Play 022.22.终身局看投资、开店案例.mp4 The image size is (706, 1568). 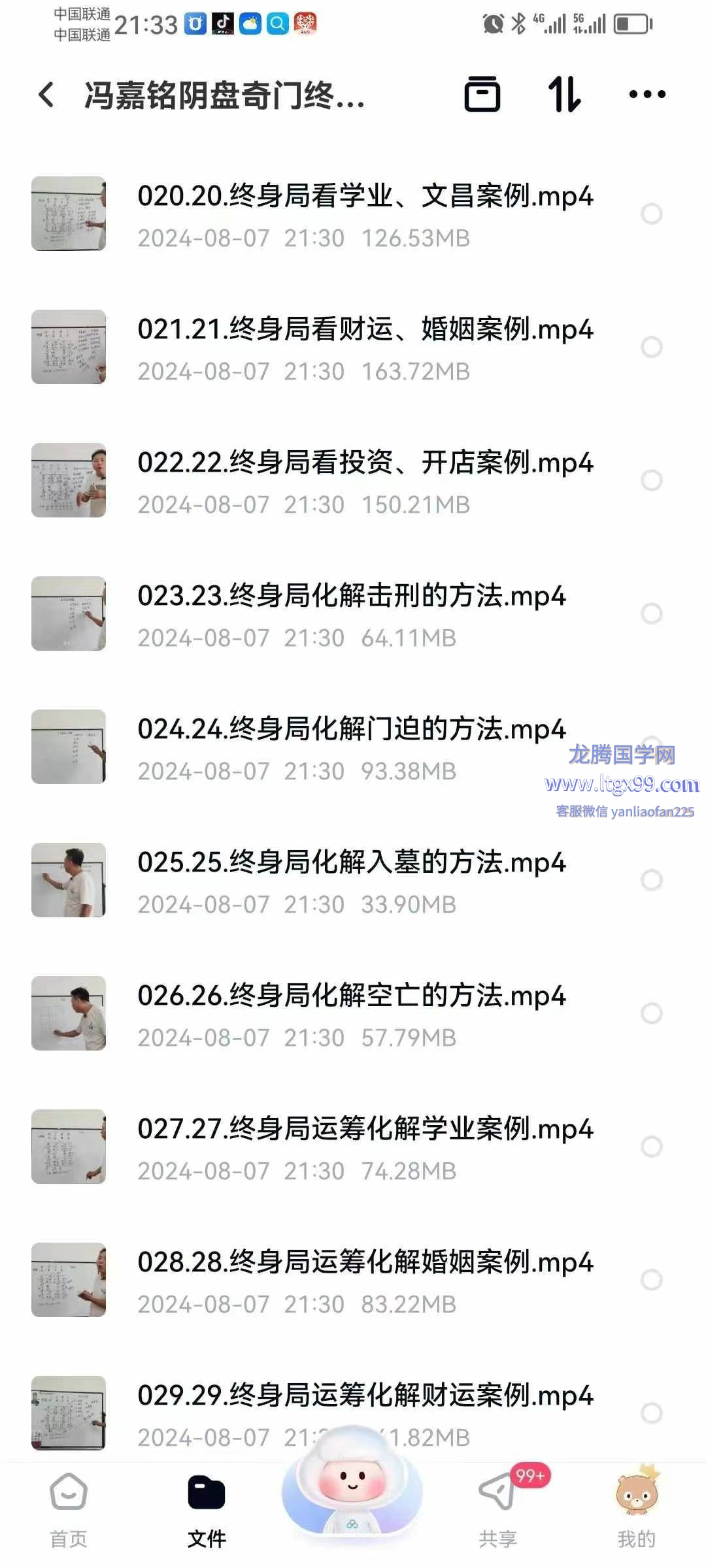pos(365,463)
